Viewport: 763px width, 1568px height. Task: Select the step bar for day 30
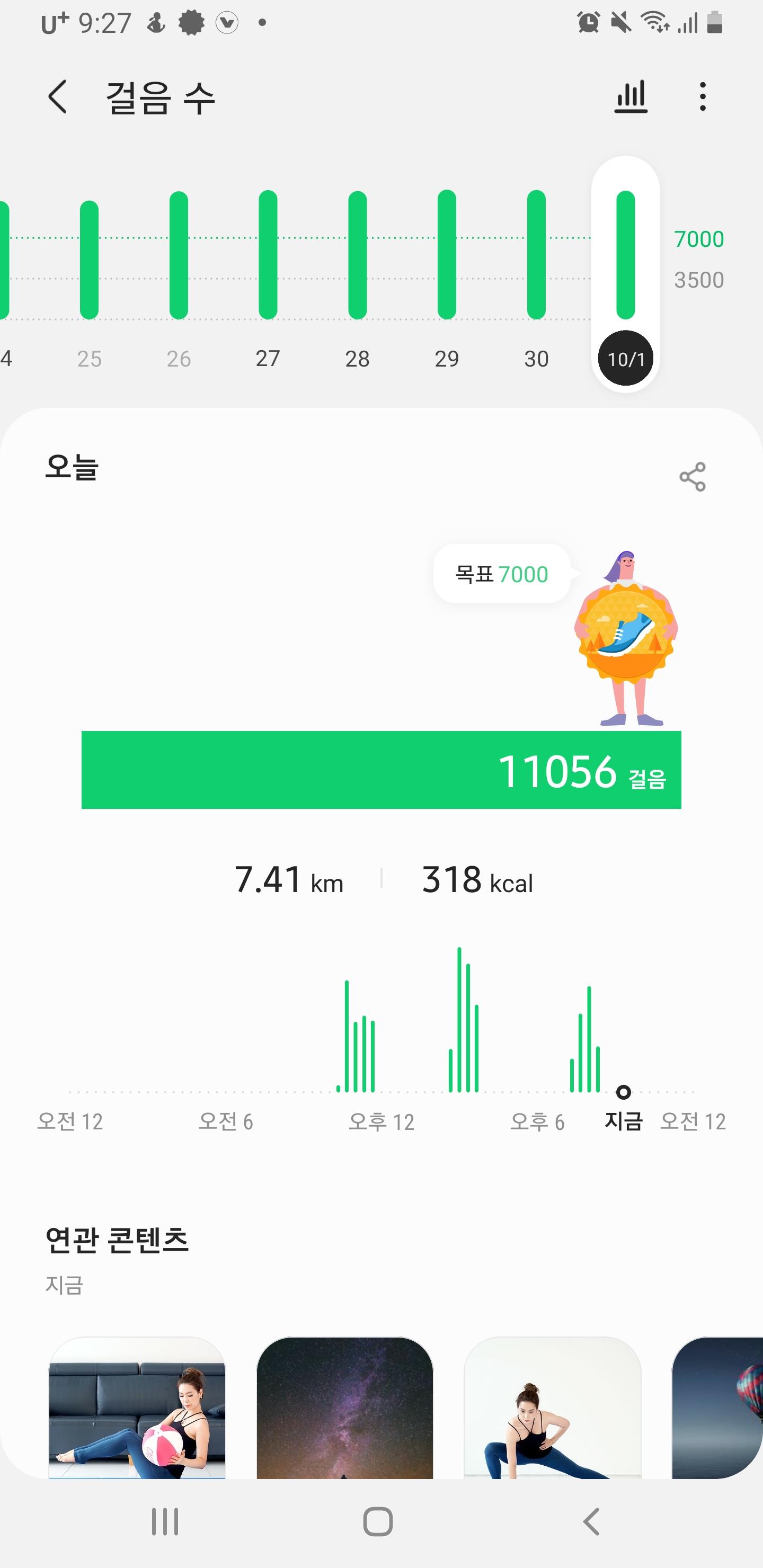[x=536, y=255]
